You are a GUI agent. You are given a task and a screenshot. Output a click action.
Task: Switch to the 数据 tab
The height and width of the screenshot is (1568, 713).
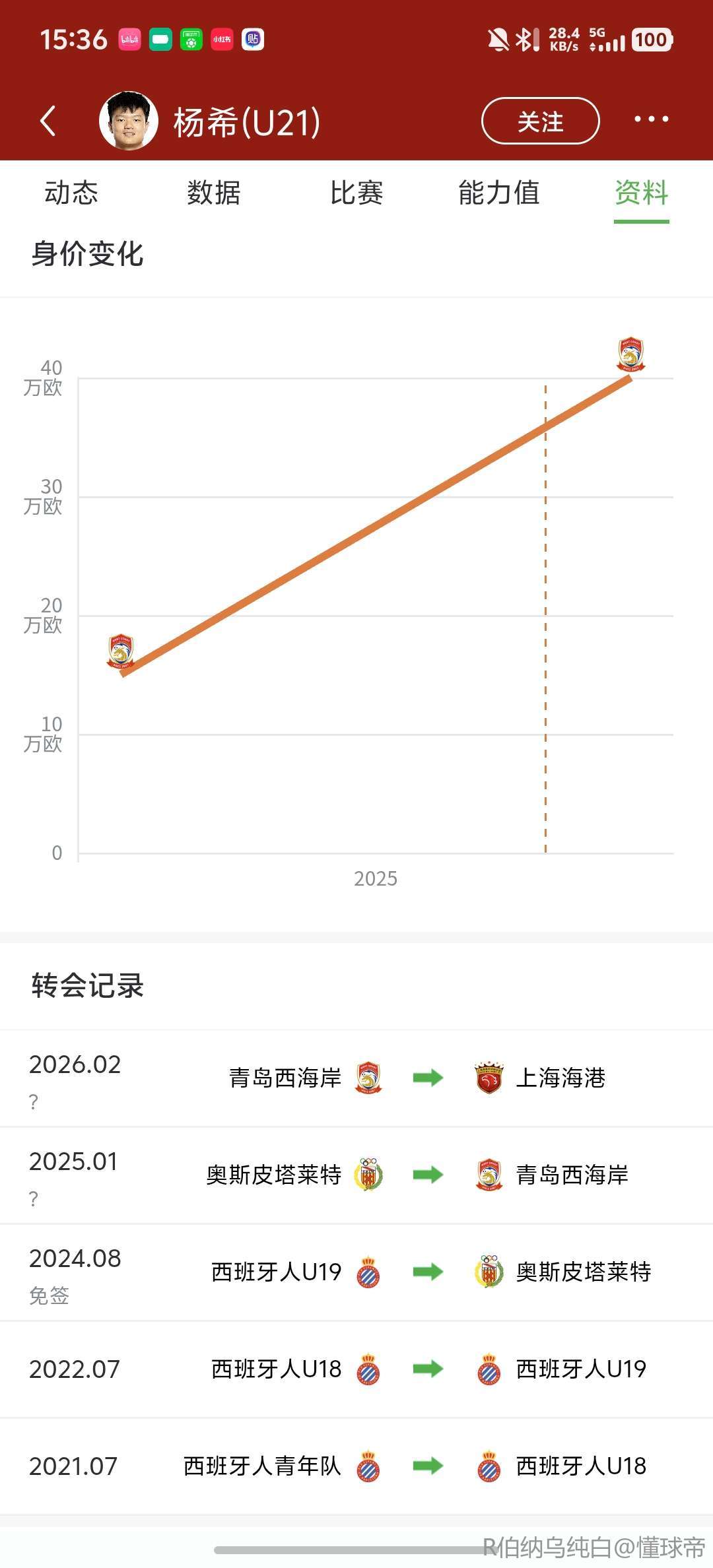pos(214,193)
